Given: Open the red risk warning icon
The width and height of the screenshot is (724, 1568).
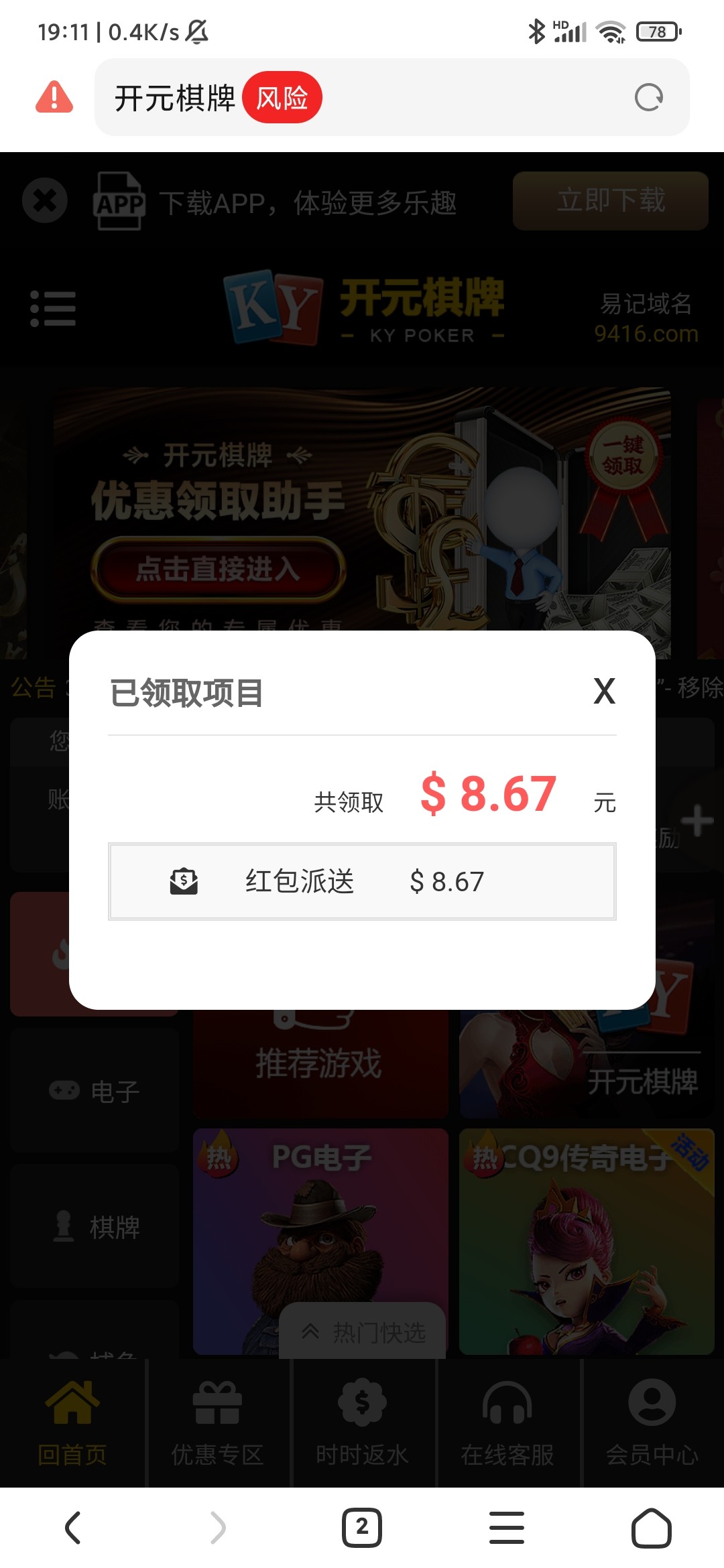Looking at the screenshot, I should (x=54, y=97).
